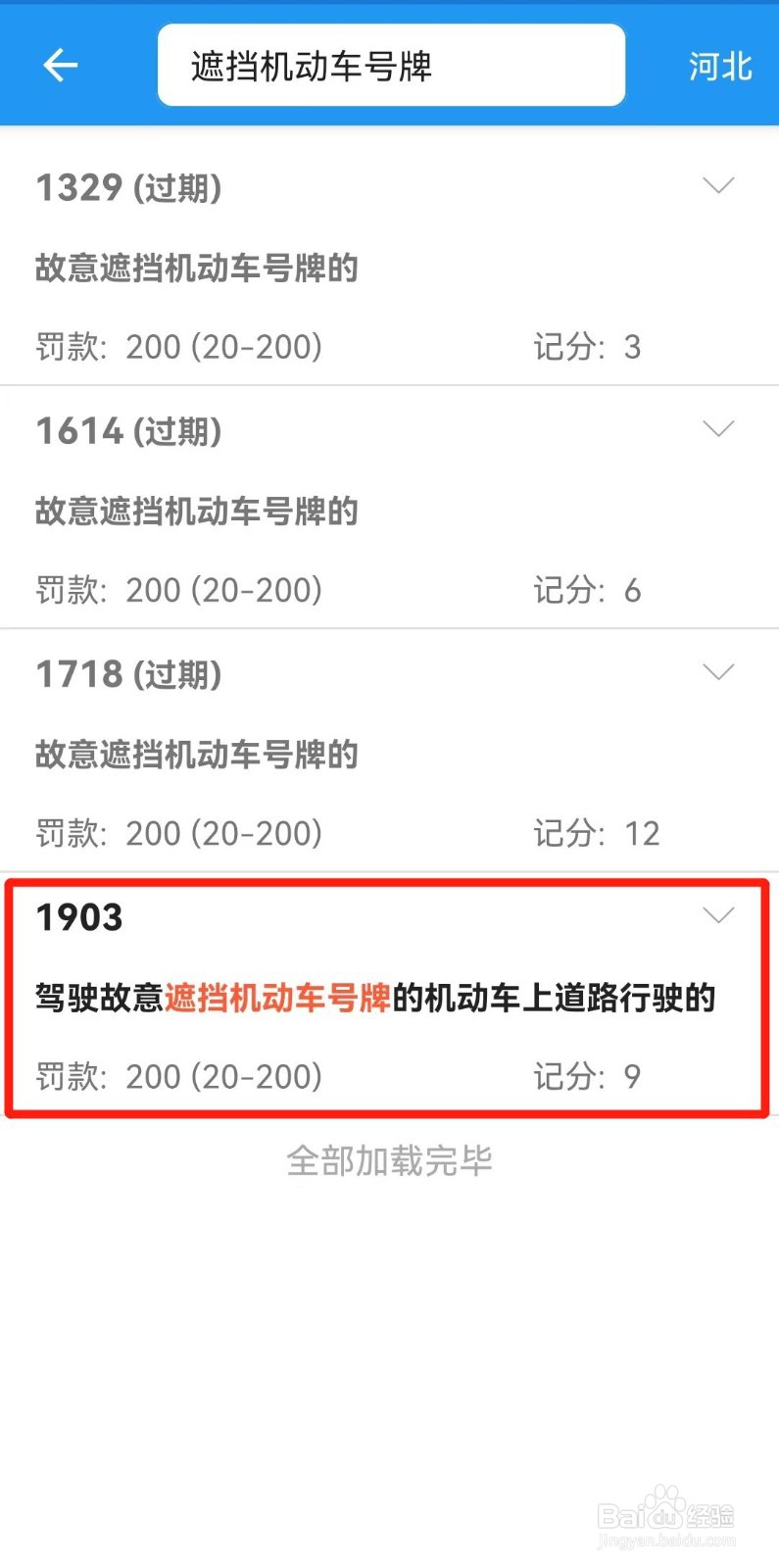Select the 1329 (过期) entry header

(x=128, y=188)
